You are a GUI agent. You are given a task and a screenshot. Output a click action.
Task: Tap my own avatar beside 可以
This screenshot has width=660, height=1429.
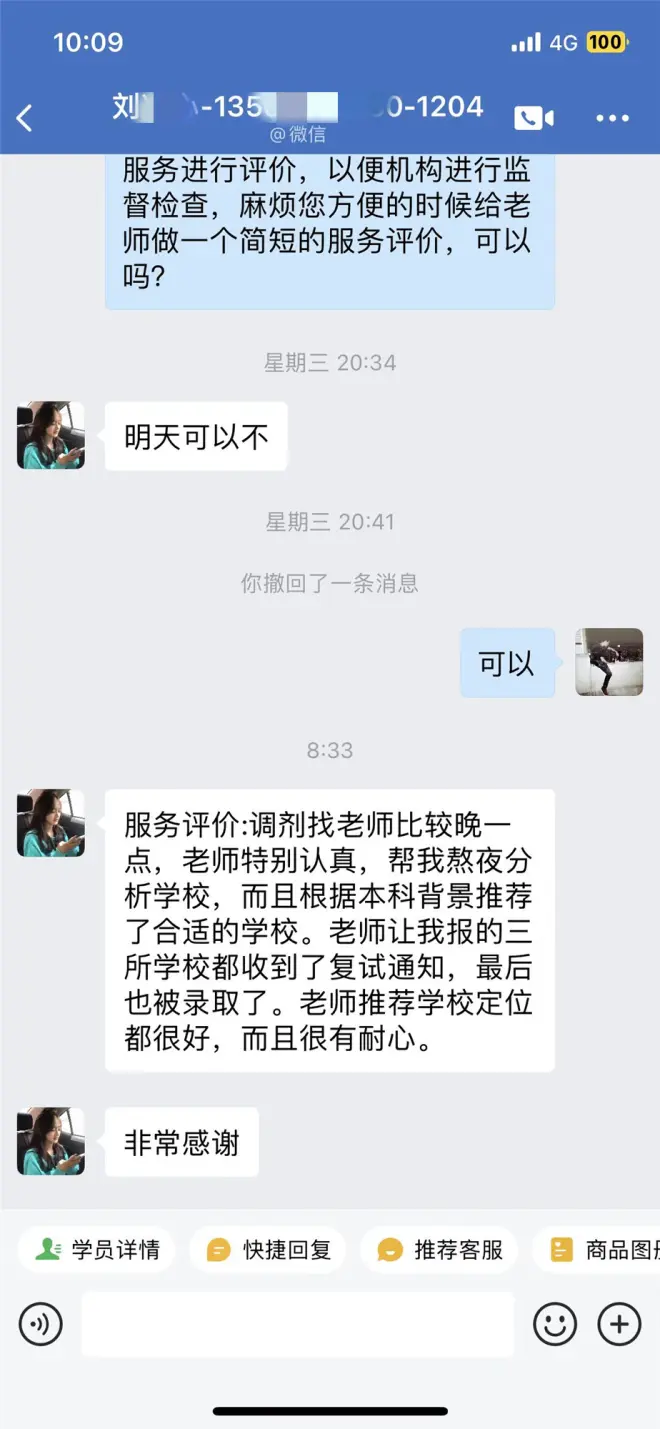click(x=609, y=662)
